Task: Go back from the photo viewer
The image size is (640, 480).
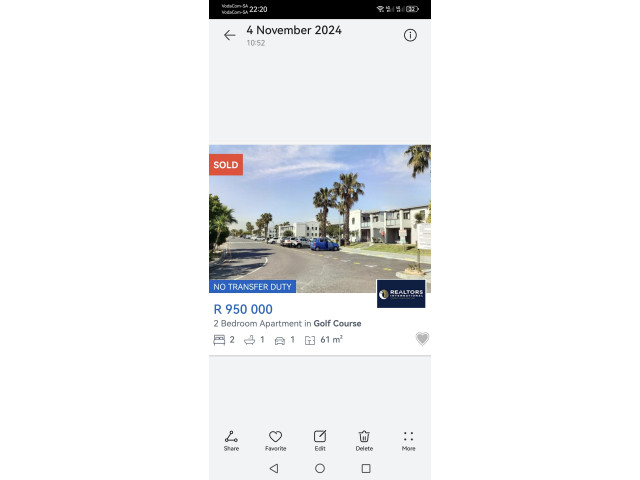Action: coord(230,35)
